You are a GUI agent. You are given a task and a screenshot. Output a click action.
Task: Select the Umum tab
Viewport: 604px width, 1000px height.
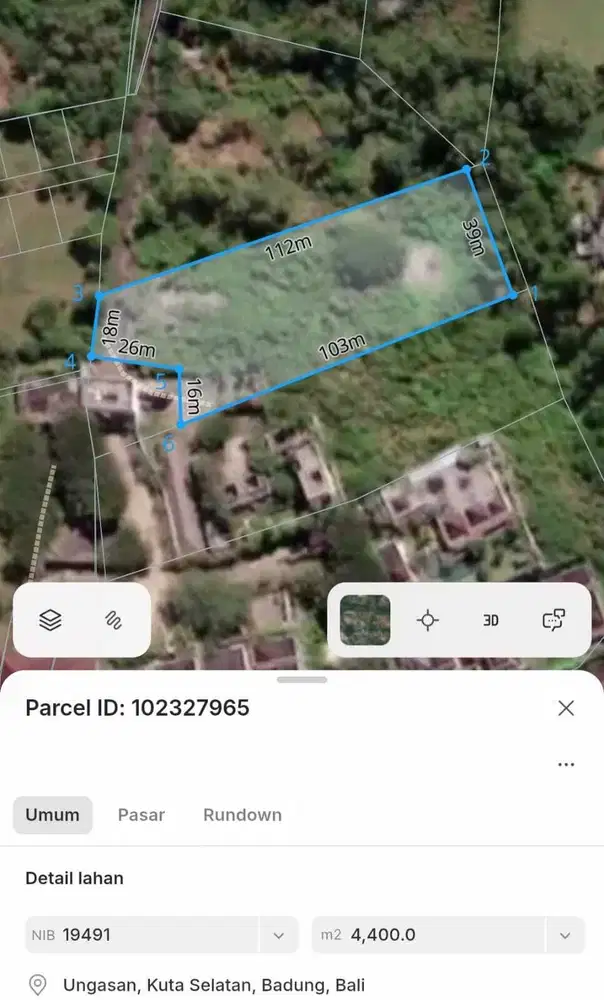pos(53,815)
